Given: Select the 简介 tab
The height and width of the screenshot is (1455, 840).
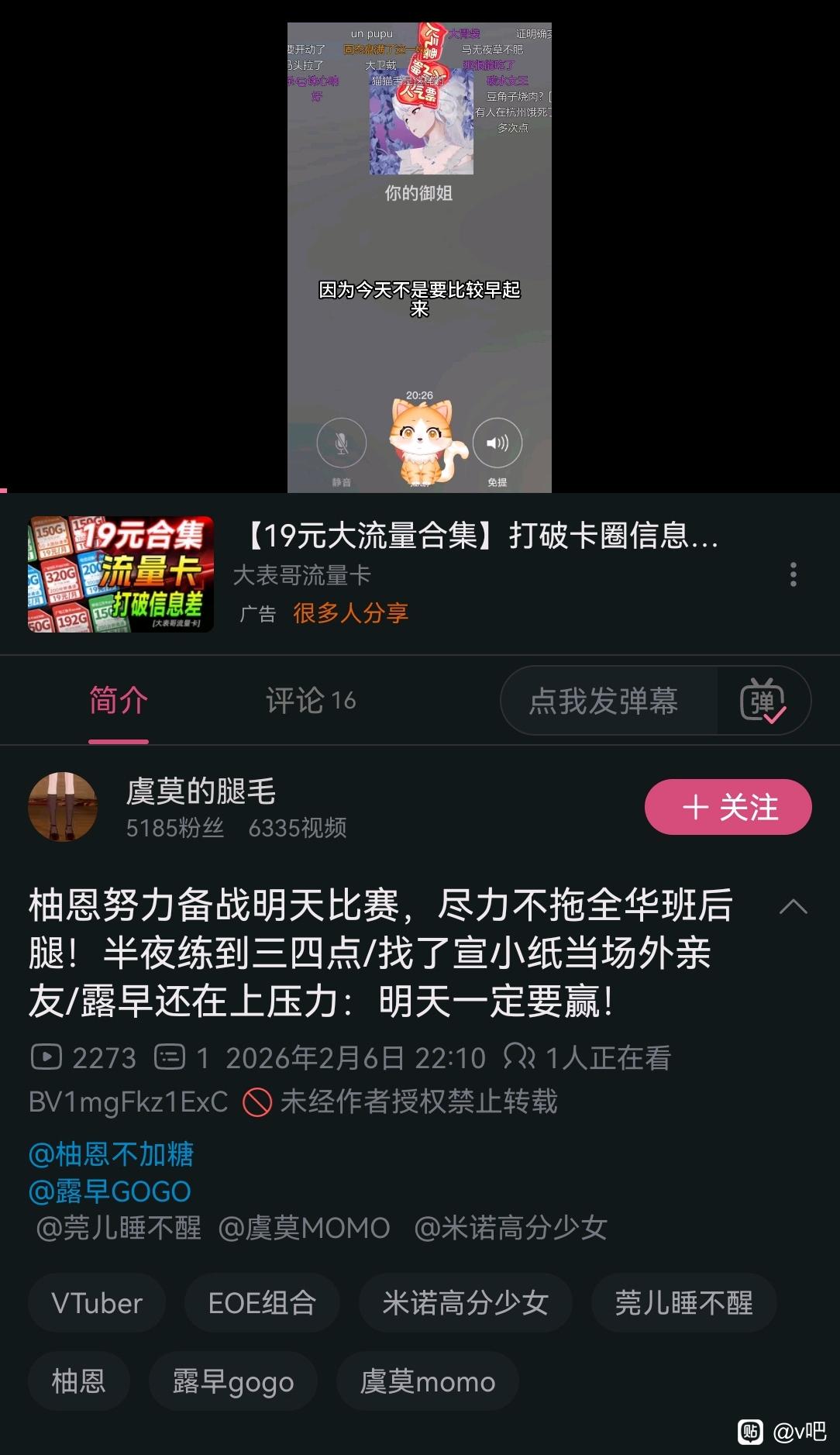Looking at the screenshot, I should coord(119,701).
